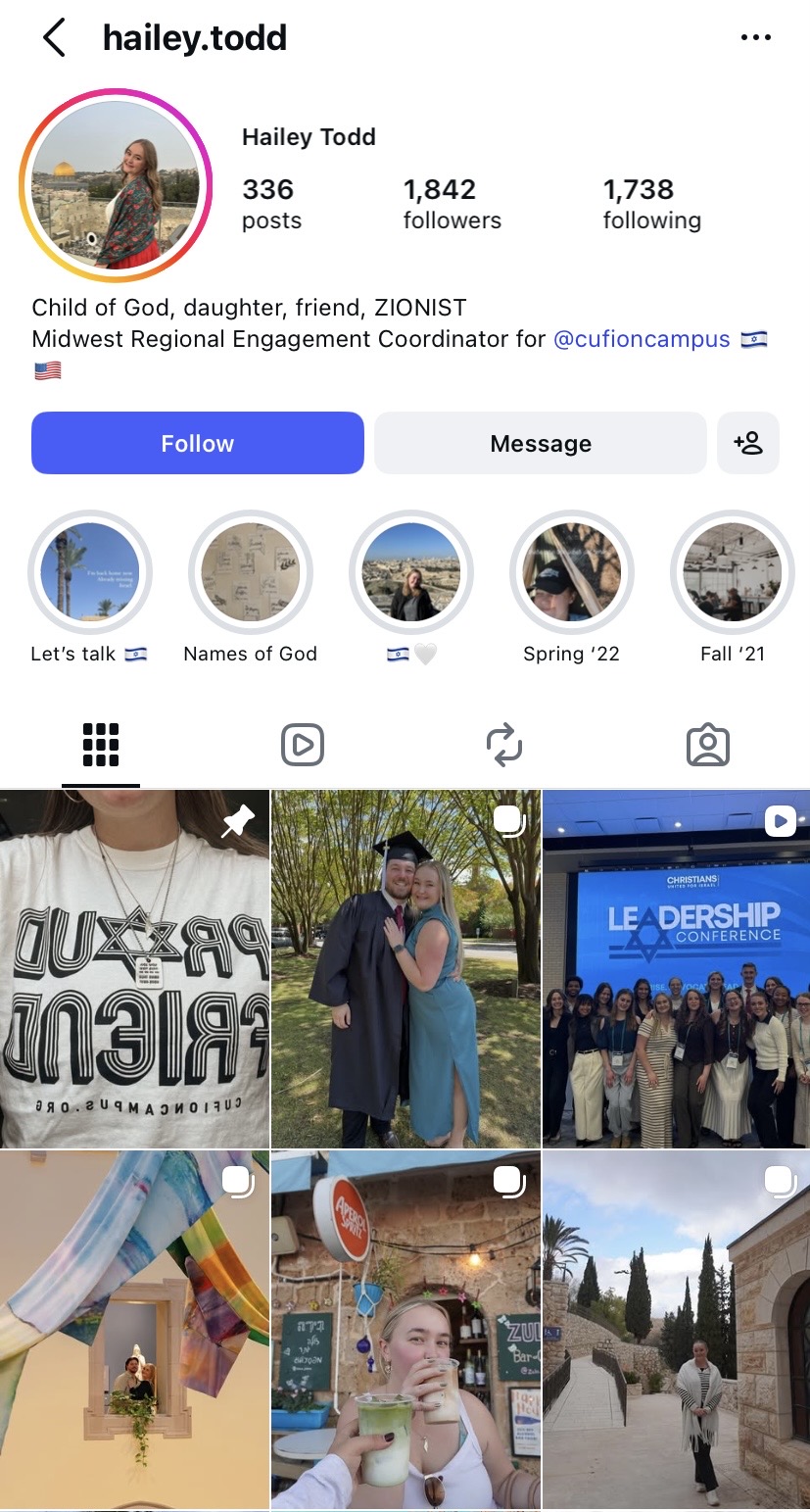View Hailey Todd's profile picture story

coord(116,185)
